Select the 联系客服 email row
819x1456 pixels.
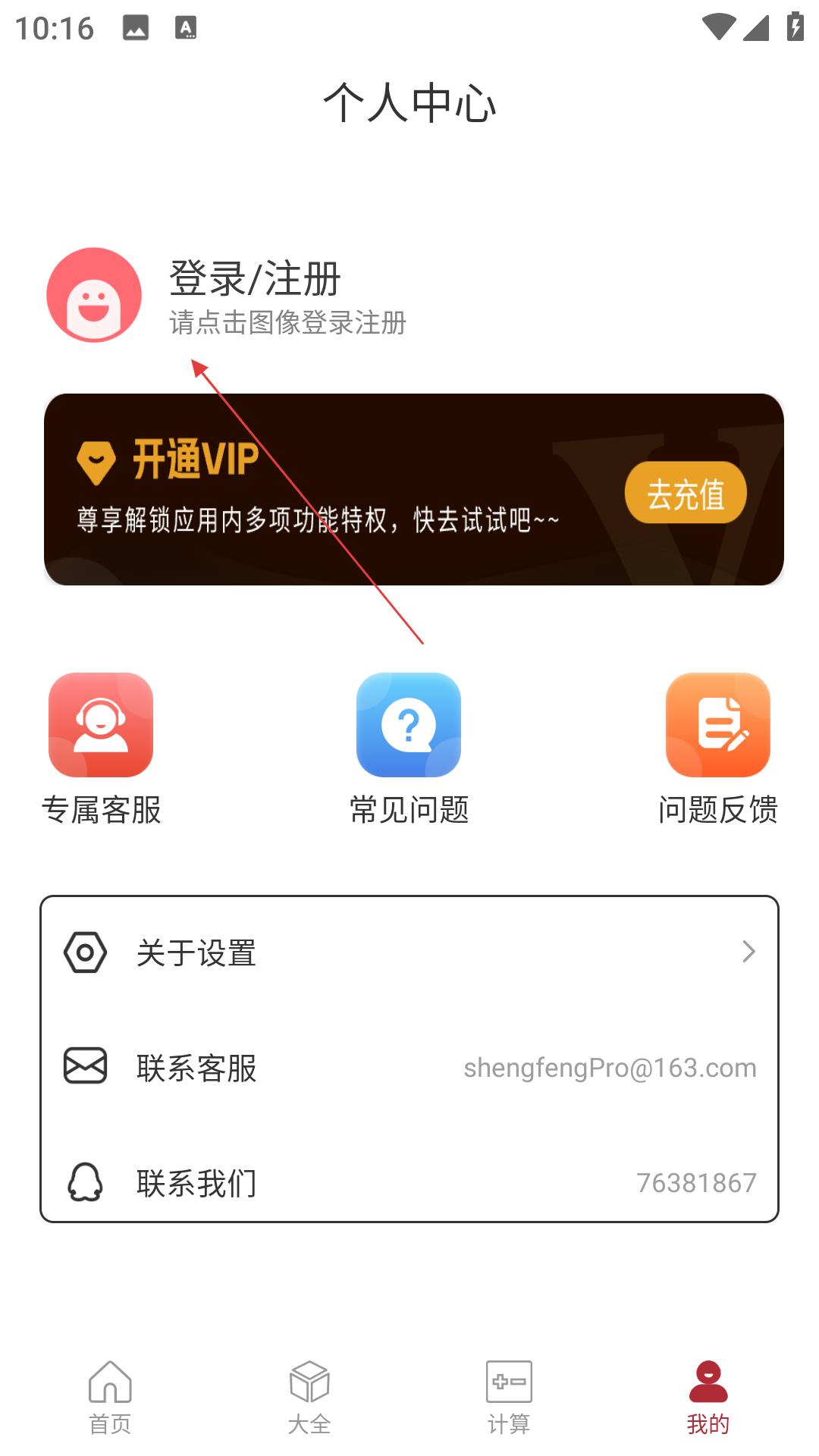(x=409, y=1068)
